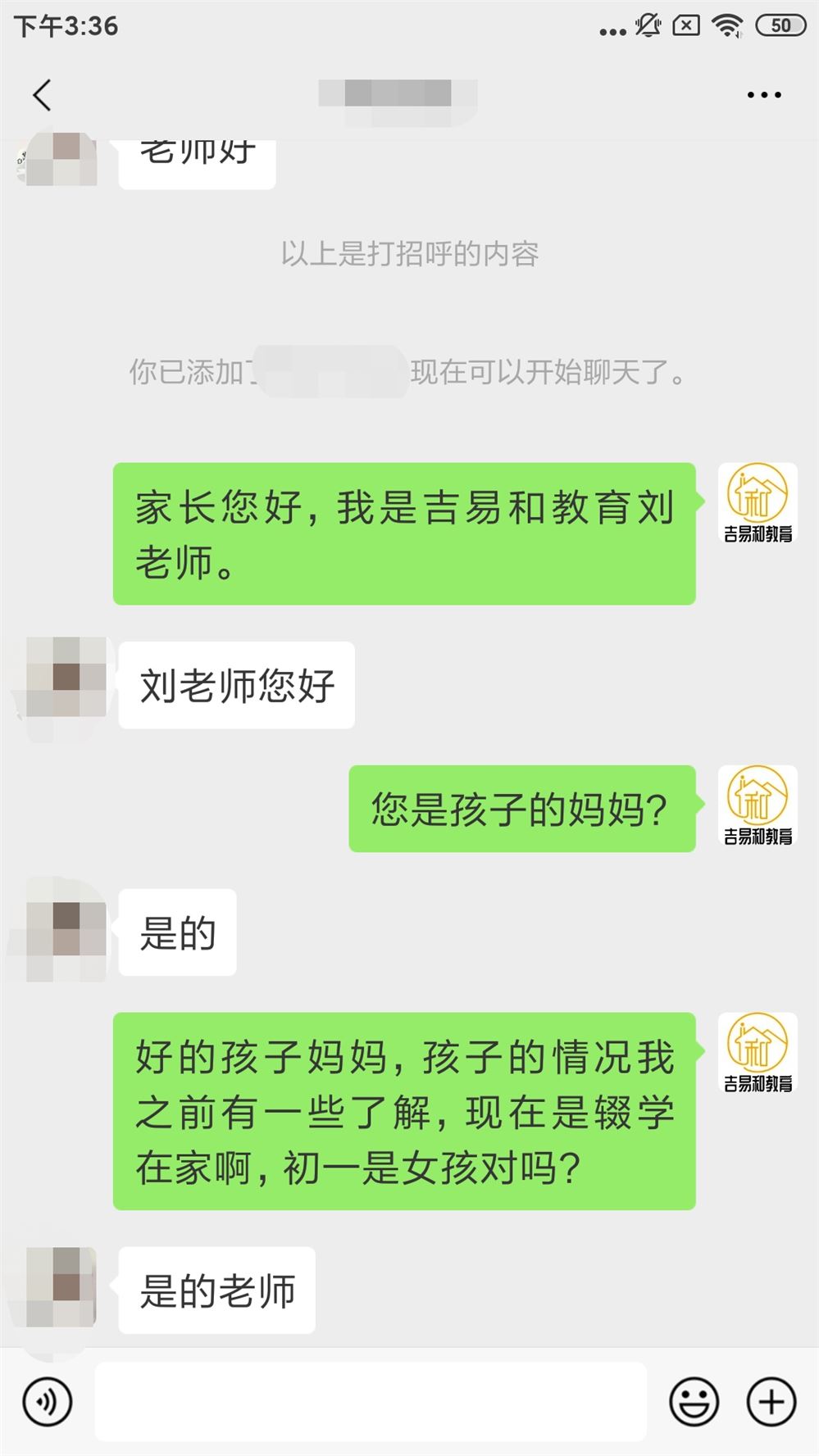The image size is (819, 1456).
Task: Go back to the chat list
Action: pyautogui.click(x=43, y=95)
